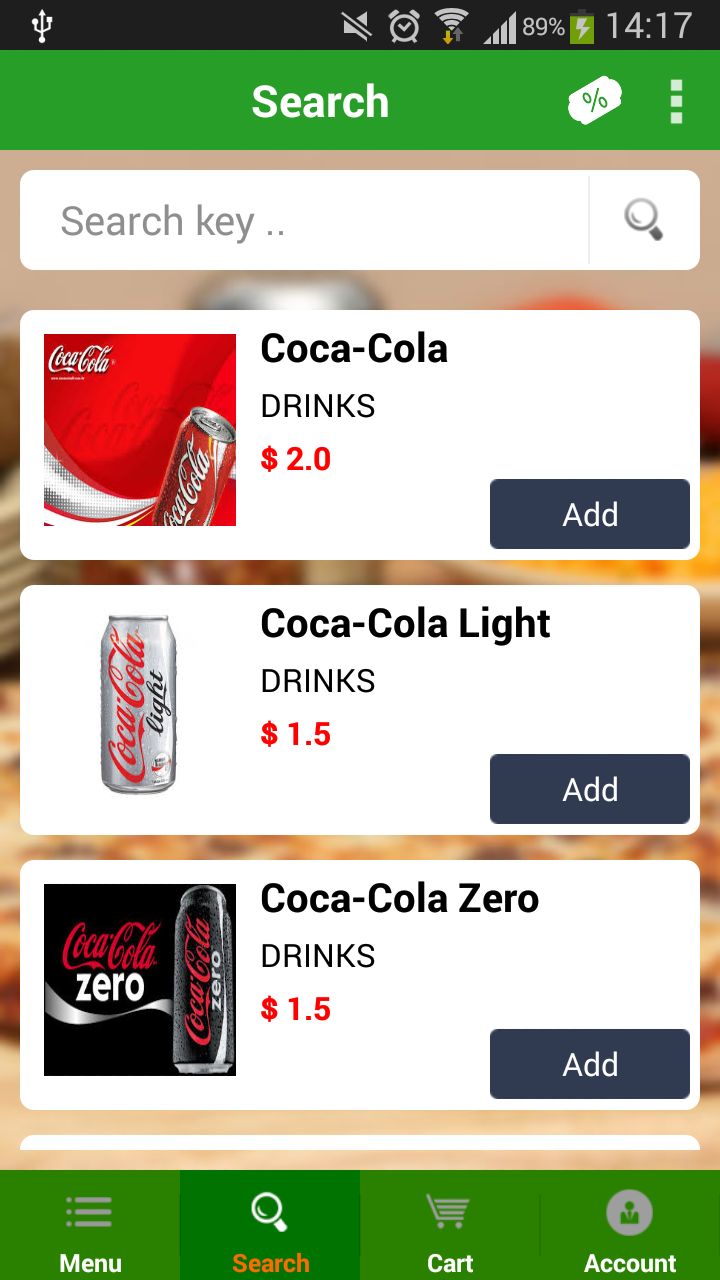Focus the Search key text field
The height and width of the screenshot is (1280, 720).
tap(304, 220)
